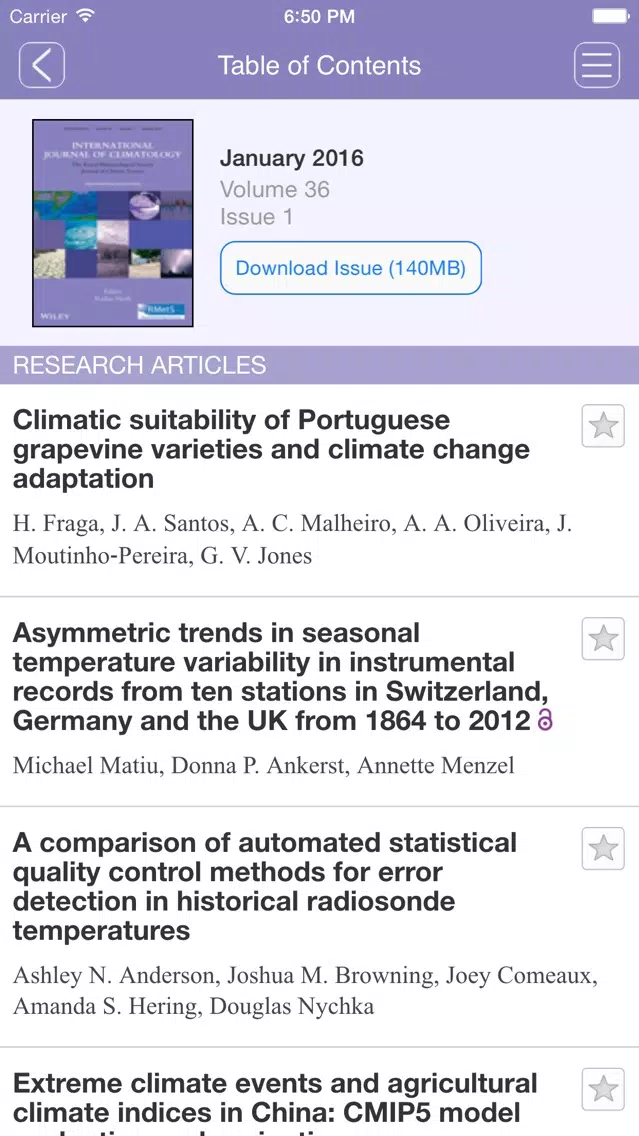Open the asymmetric seasonal temperature trends article
639x1136 pixels.
point(290,702)
